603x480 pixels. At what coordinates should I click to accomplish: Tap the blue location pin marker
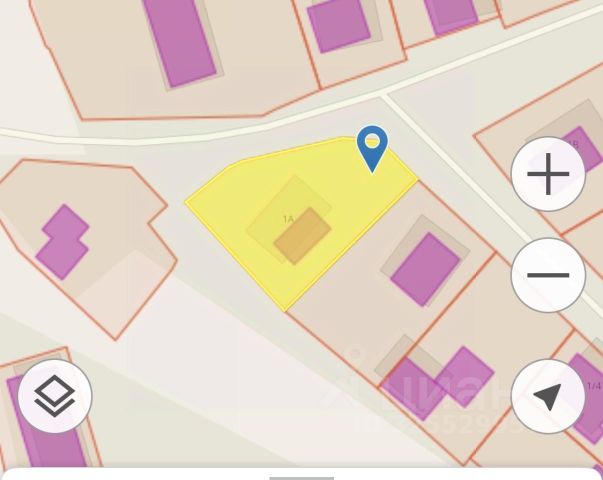(372, 147)
